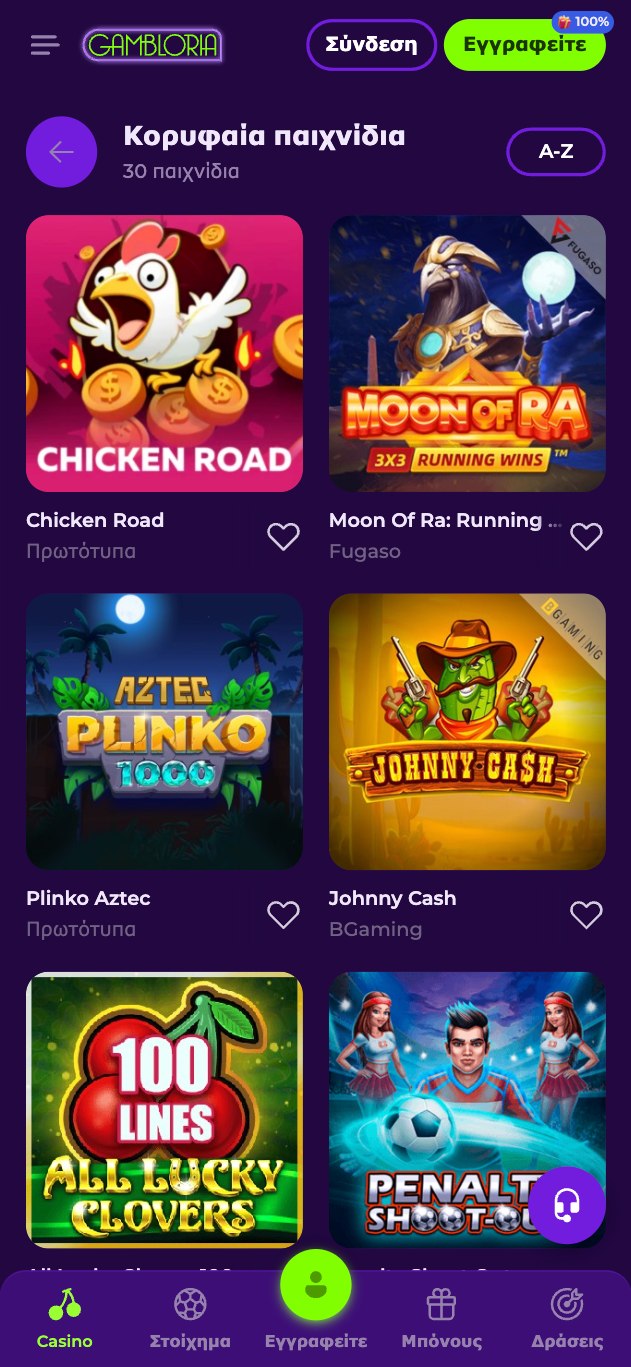Open the Johnny Cash game
The image size is (631, 1367).
click(467, 731)
